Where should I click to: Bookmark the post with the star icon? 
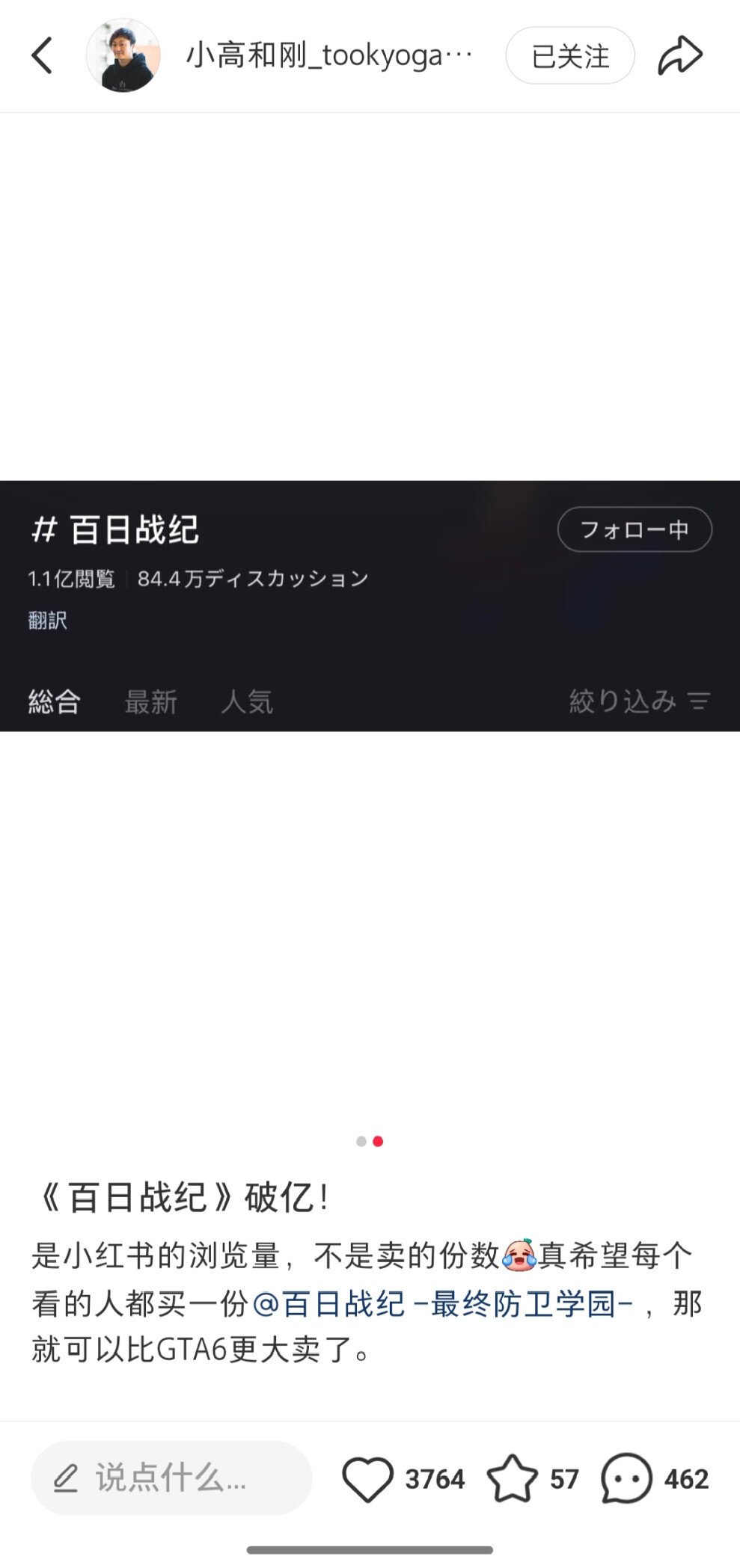pyautogui.click(x=513, y=1478)
